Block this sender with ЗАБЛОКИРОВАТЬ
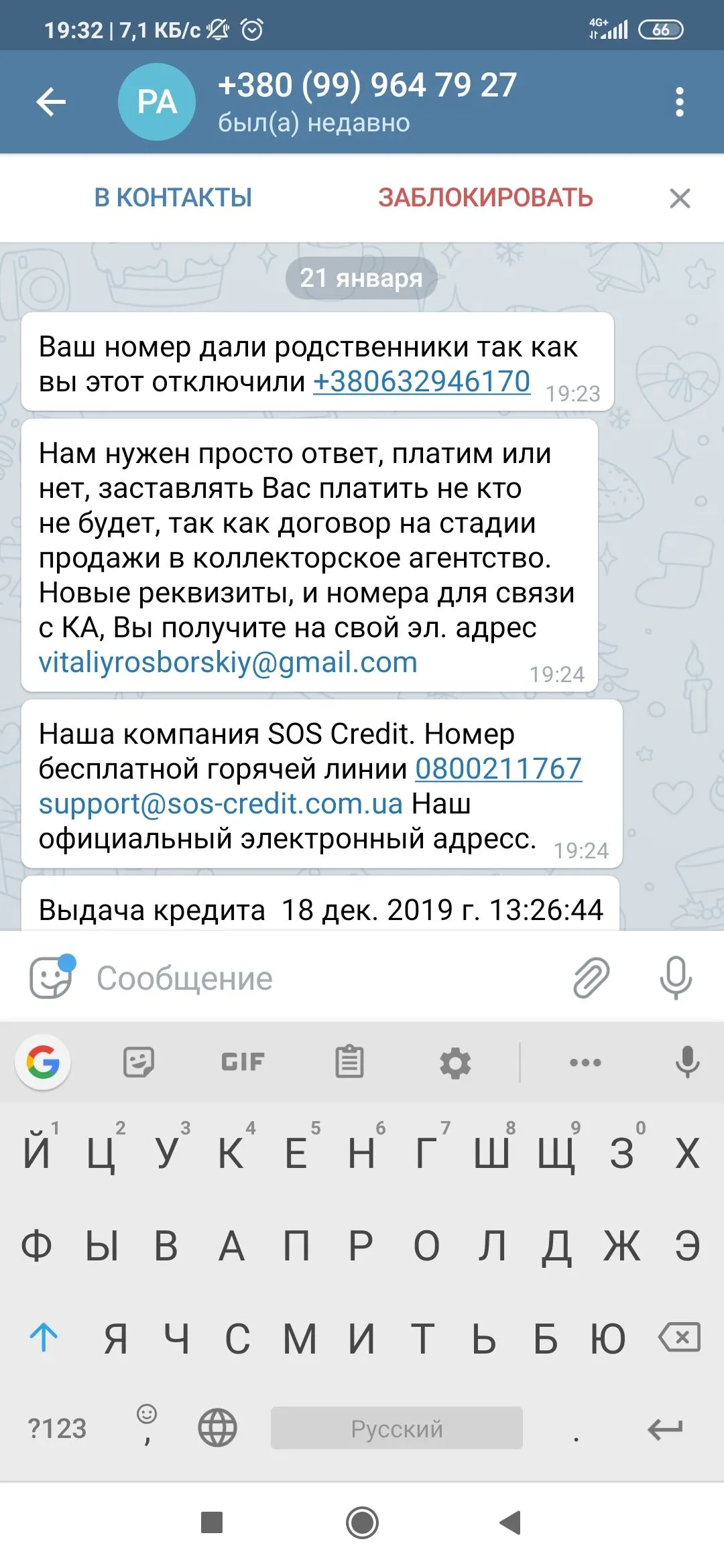724x1568 pixels. point(485,198)
